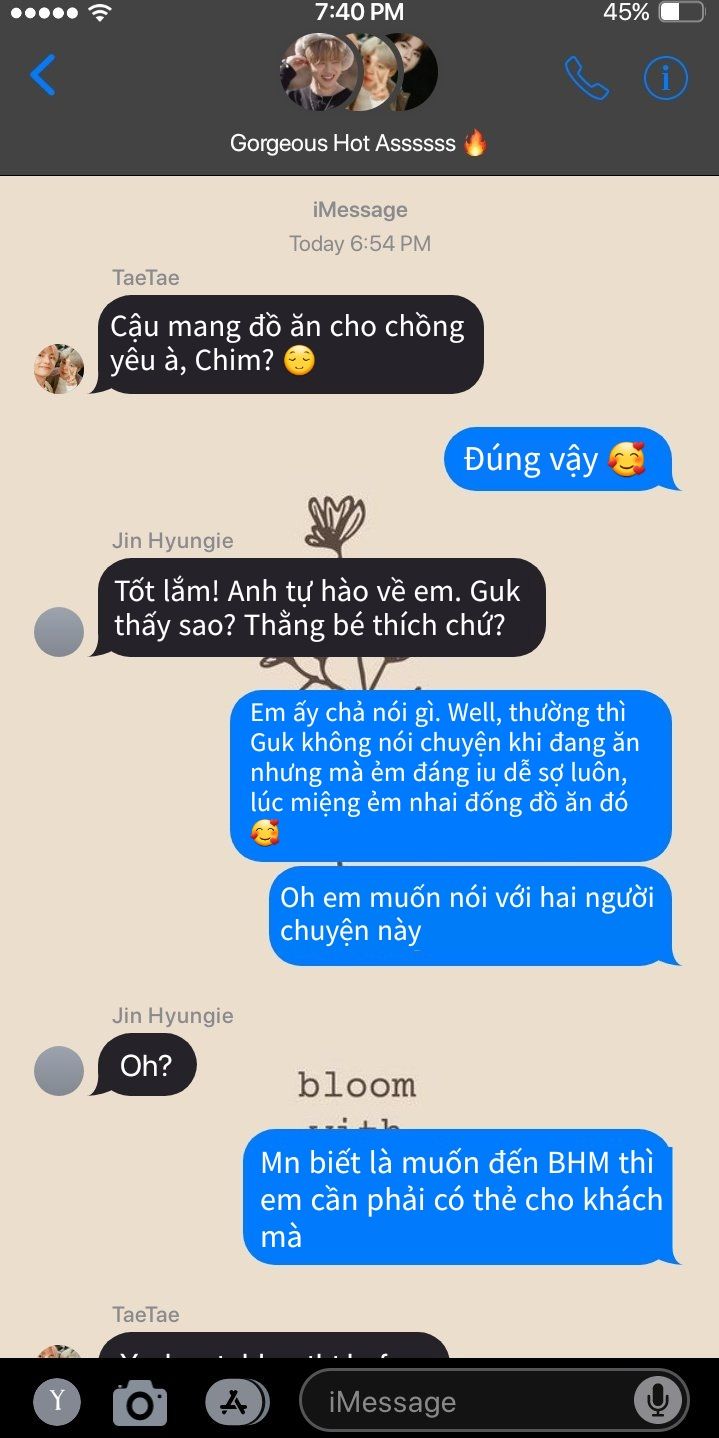Go back to the messages list

pos(42,76)
